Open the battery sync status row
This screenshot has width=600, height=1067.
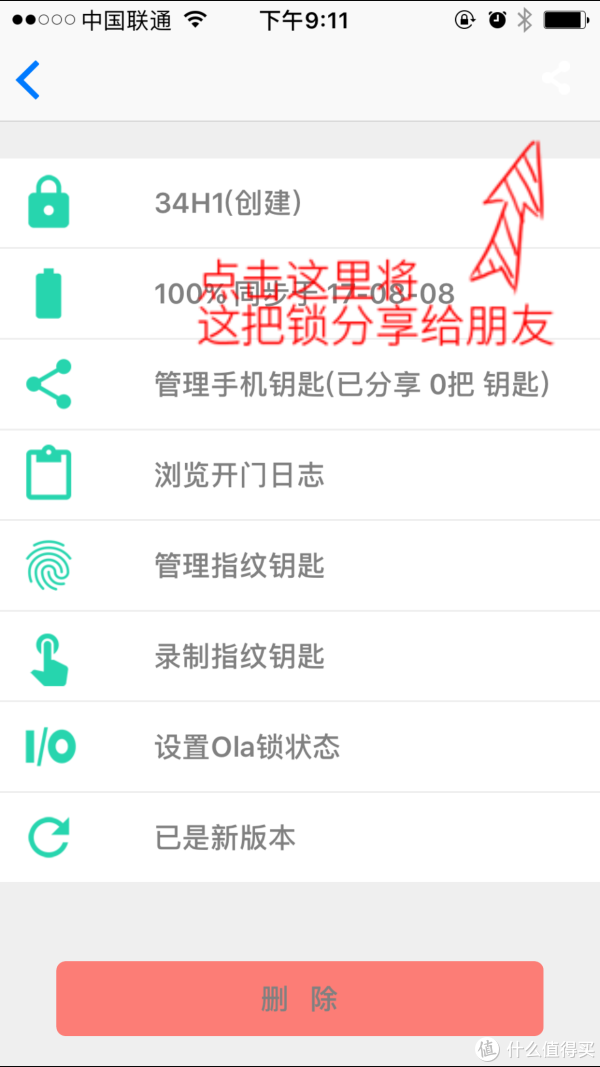coord(300,294)
